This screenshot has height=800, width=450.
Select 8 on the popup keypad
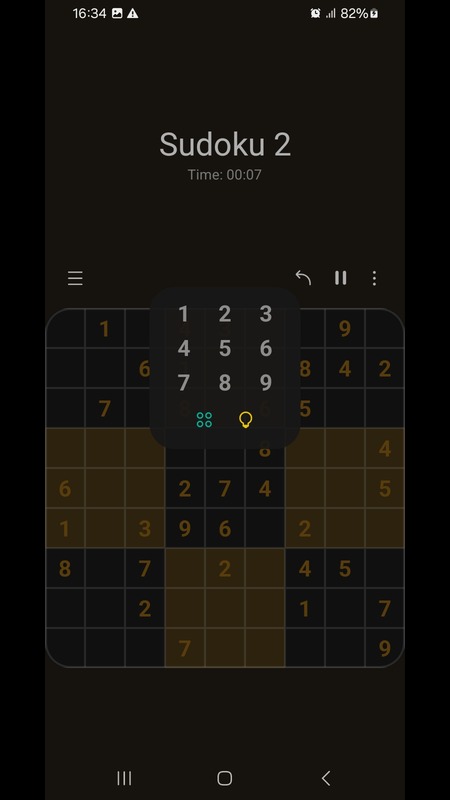(x=225, y=382)
